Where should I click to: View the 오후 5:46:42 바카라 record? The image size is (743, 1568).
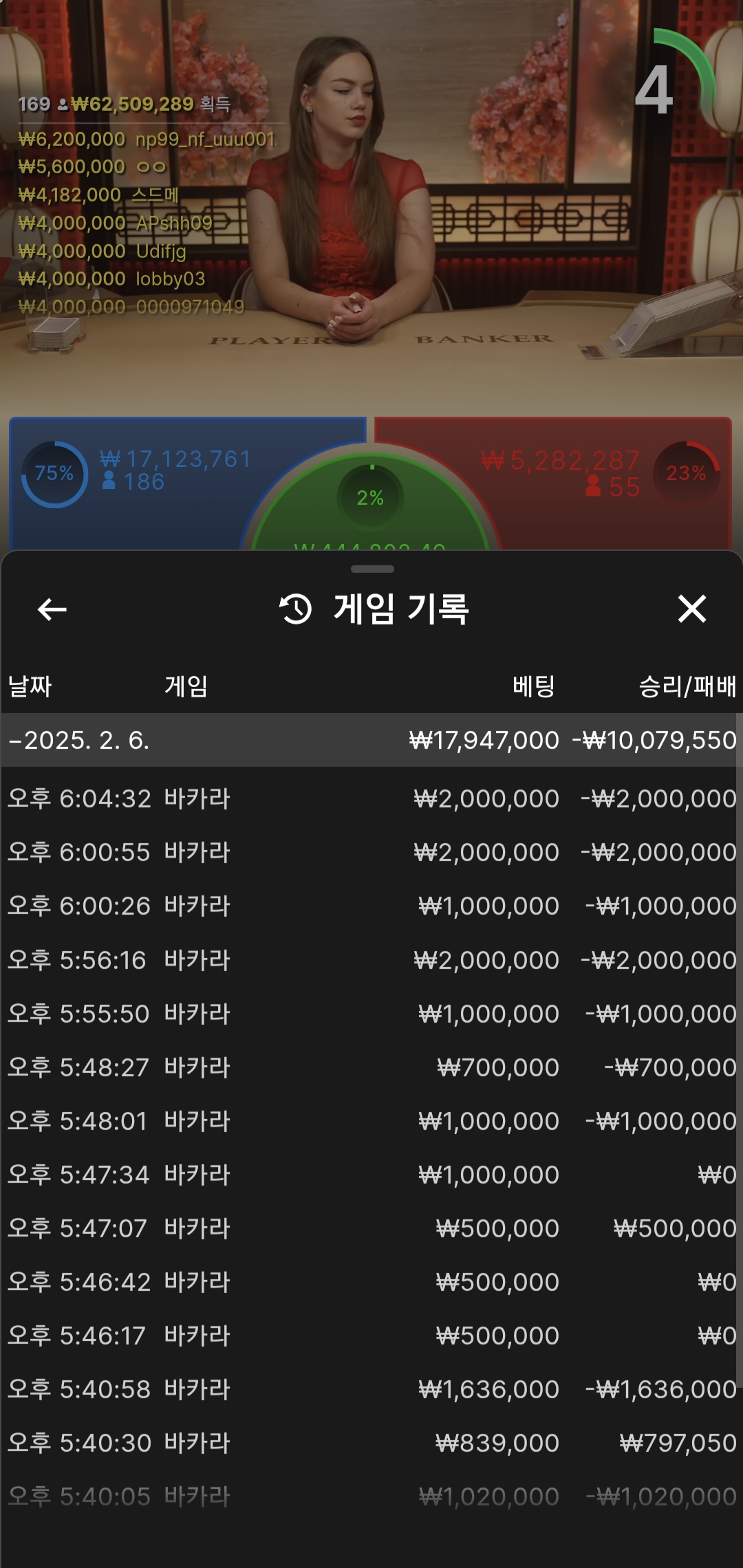click(371, 1282)
